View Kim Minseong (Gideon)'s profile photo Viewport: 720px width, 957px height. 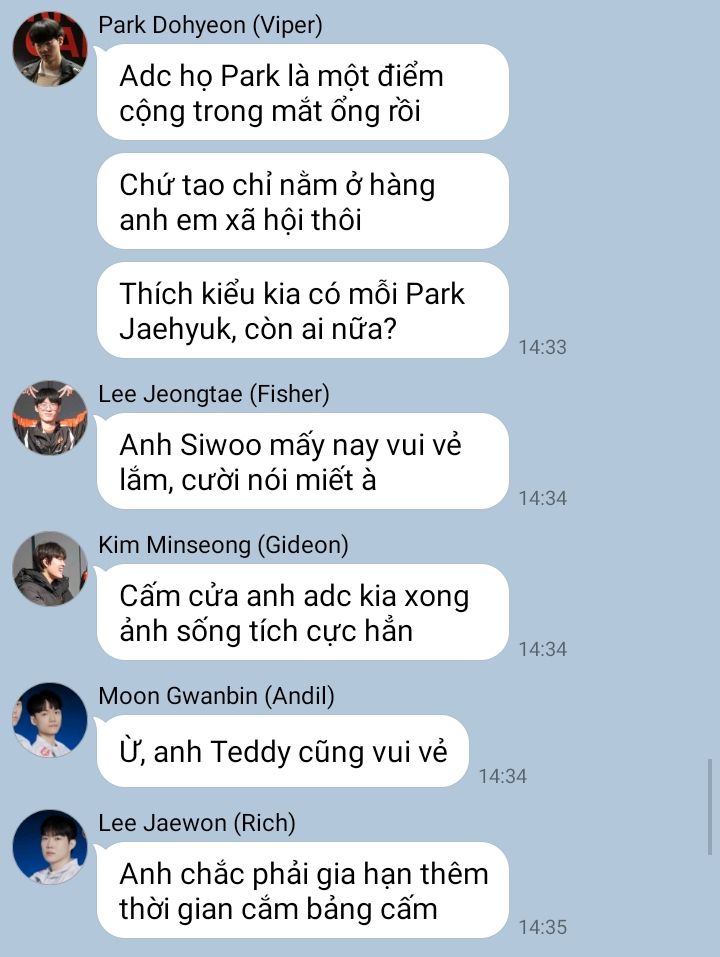point(49,569)
